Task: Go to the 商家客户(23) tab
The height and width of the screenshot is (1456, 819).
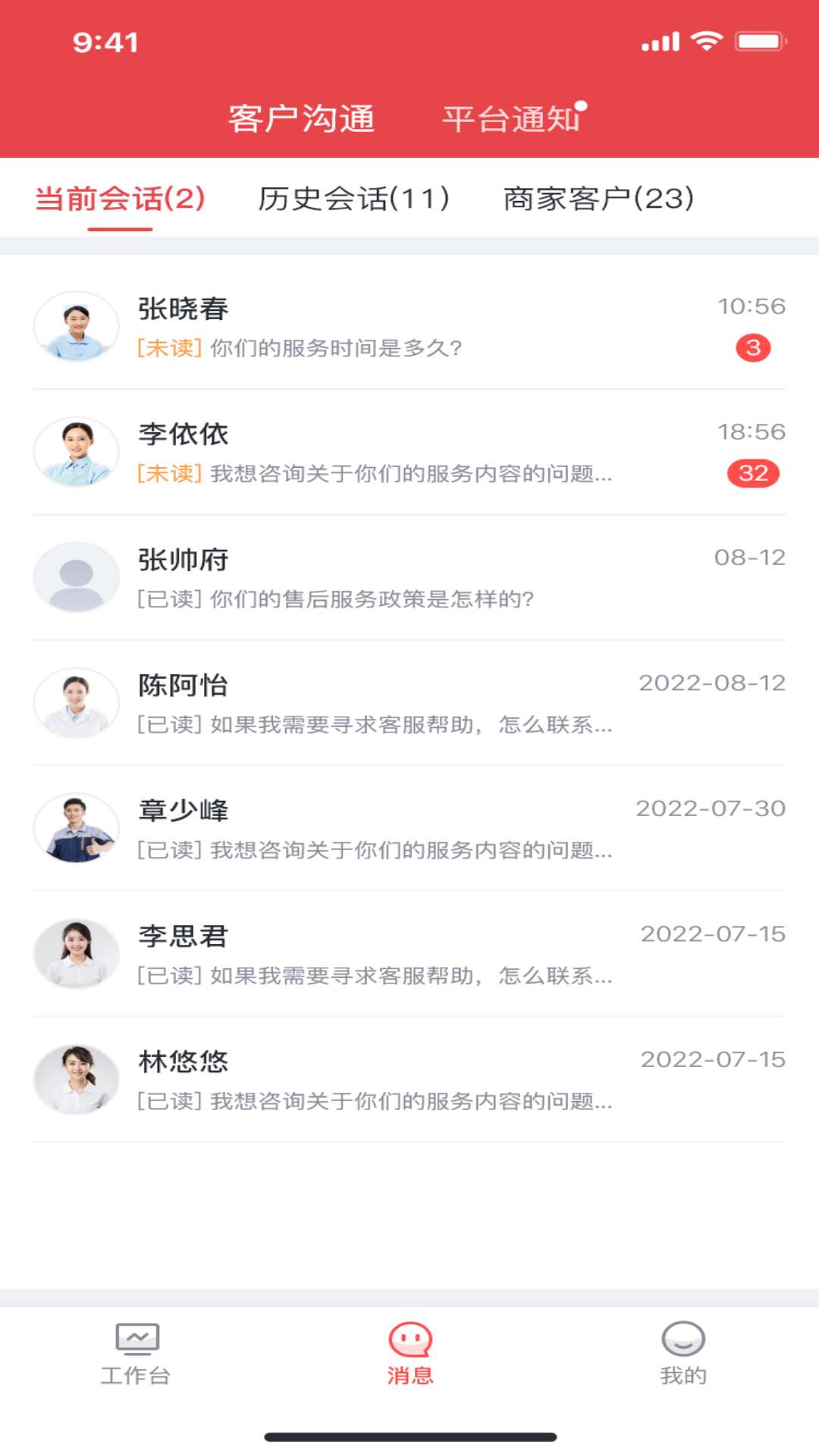Action: click(x=598, y=199)
